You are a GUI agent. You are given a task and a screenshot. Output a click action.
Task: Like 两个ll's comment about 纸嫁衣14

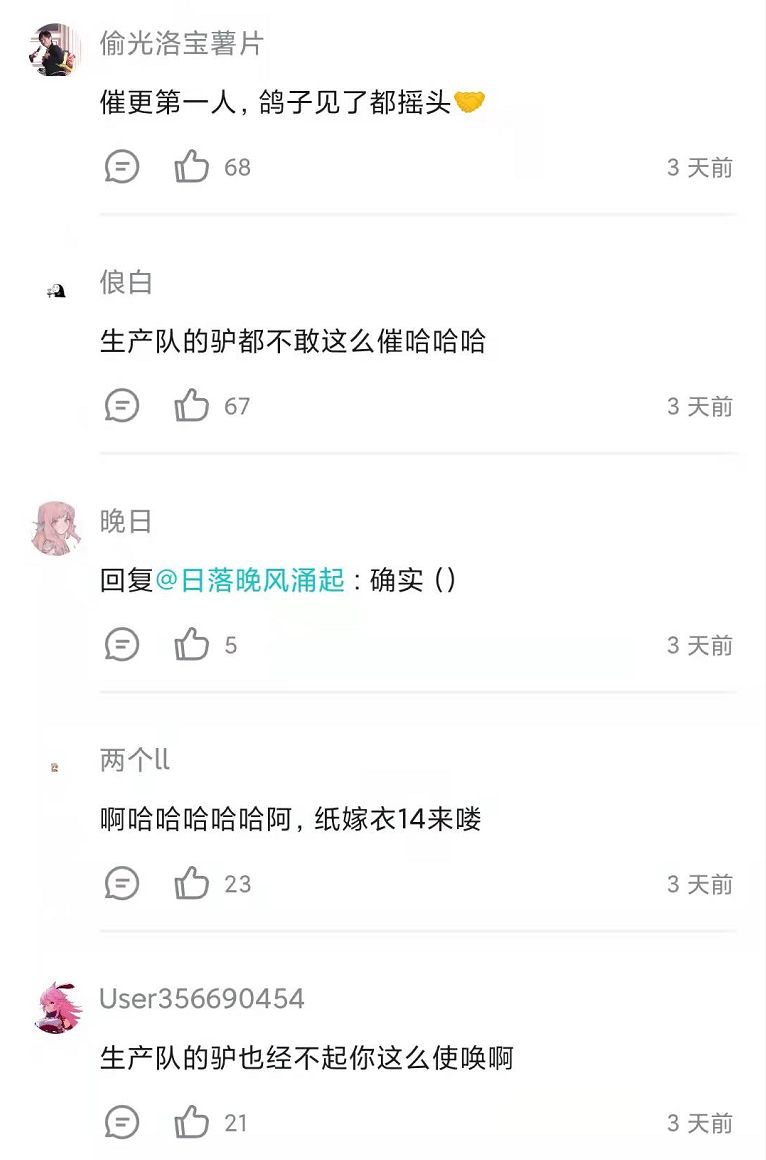191,883
